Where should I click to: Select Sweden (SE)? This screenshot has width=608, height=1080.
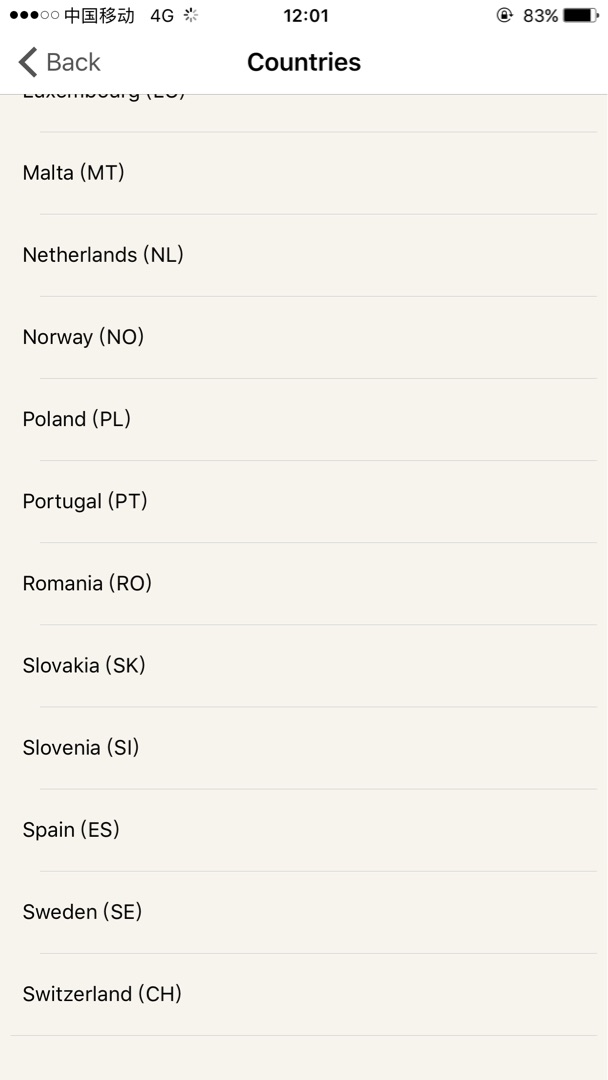click(x=304, y=912)
